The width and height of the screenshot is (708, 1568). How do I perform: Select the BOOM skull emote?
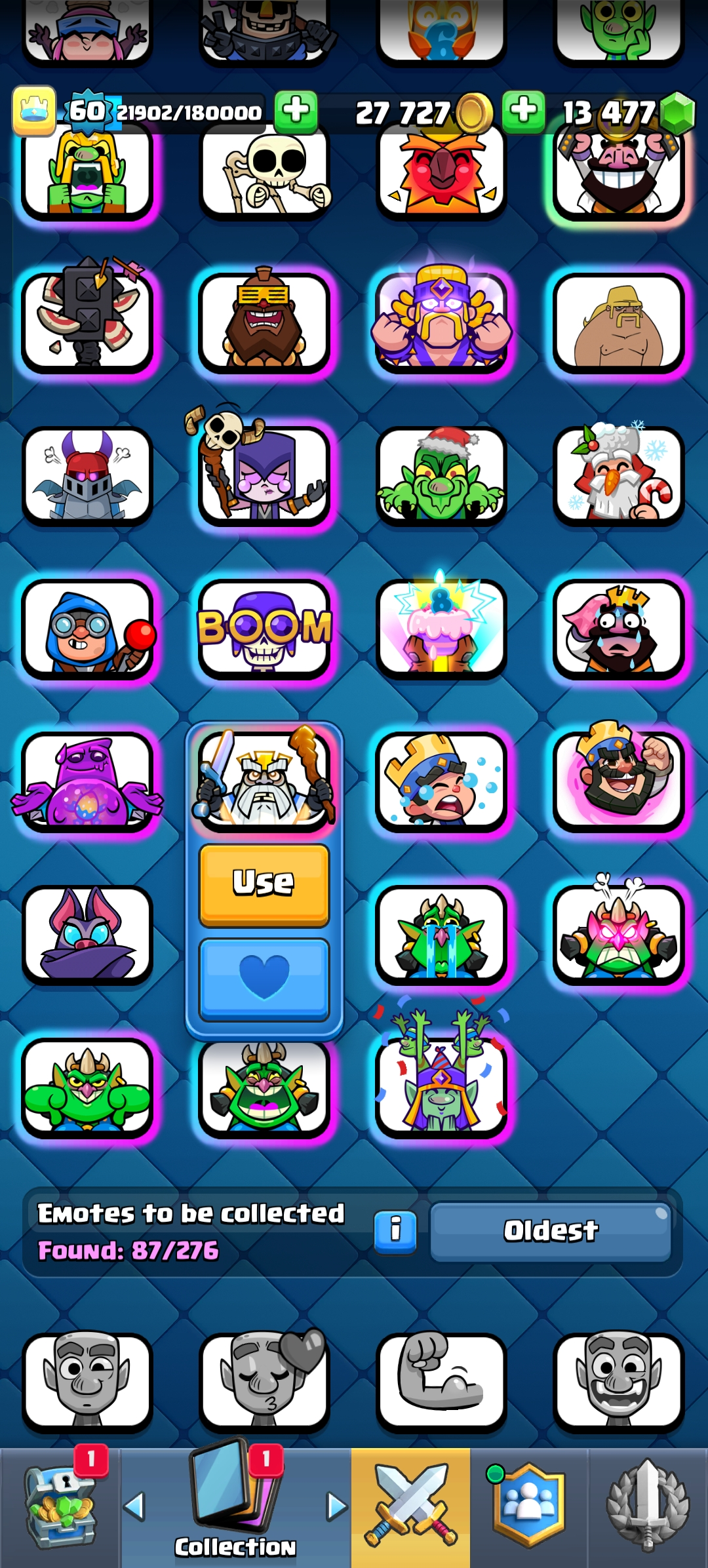[x=264, y=630]
